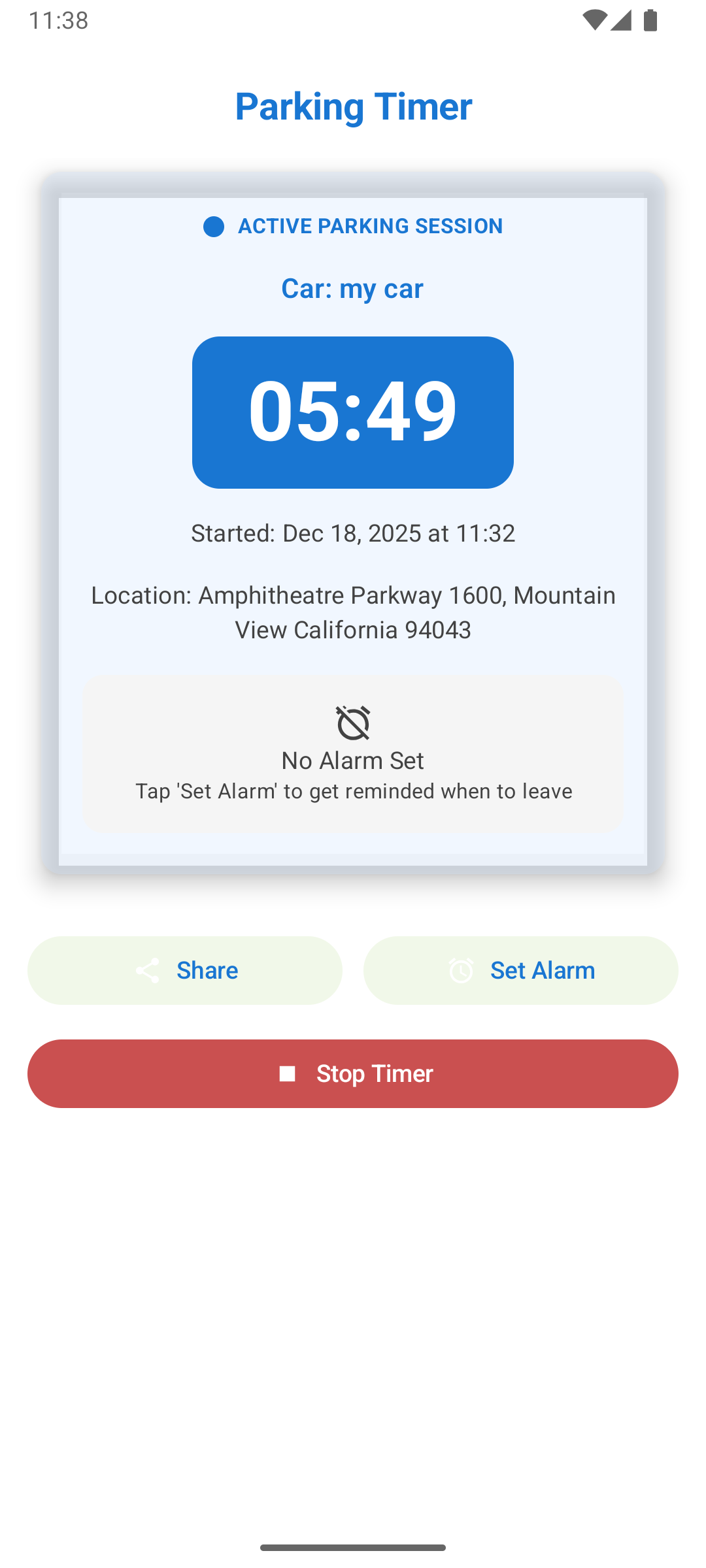Tap the battery icon in the status bar
This screenshot has width=706, height=1568.
click(x=650, y=20)
